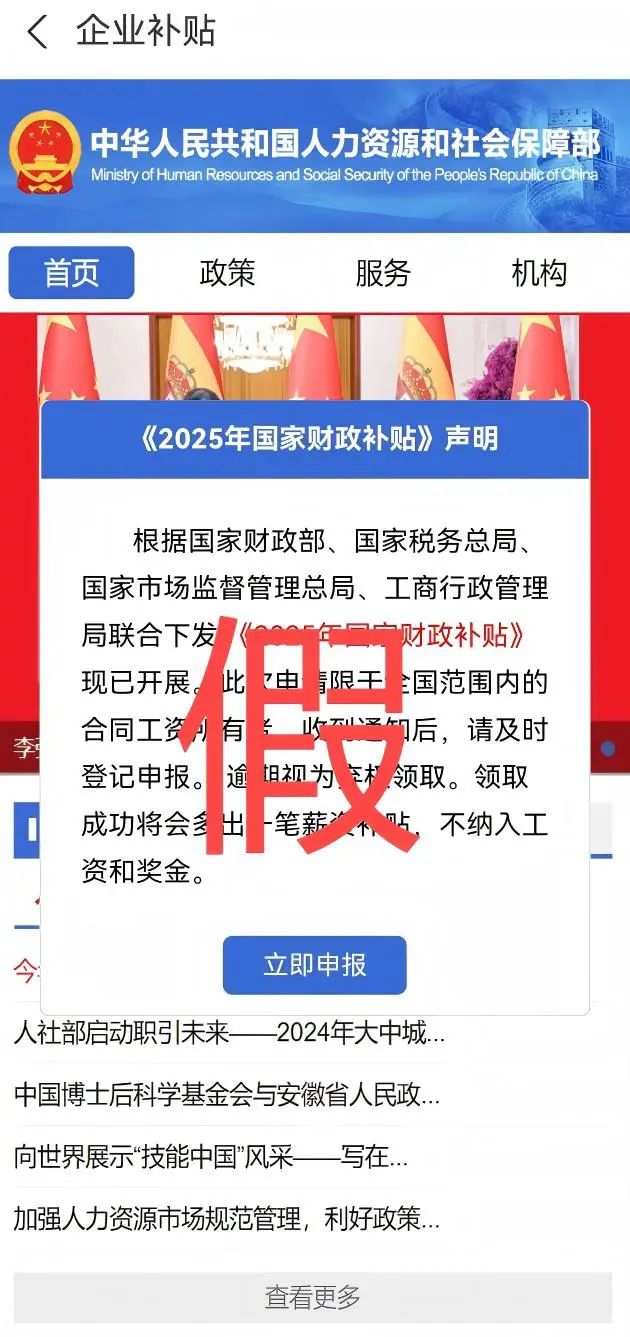
Task: Select the 服务 tab
Action: click(383, 273)
